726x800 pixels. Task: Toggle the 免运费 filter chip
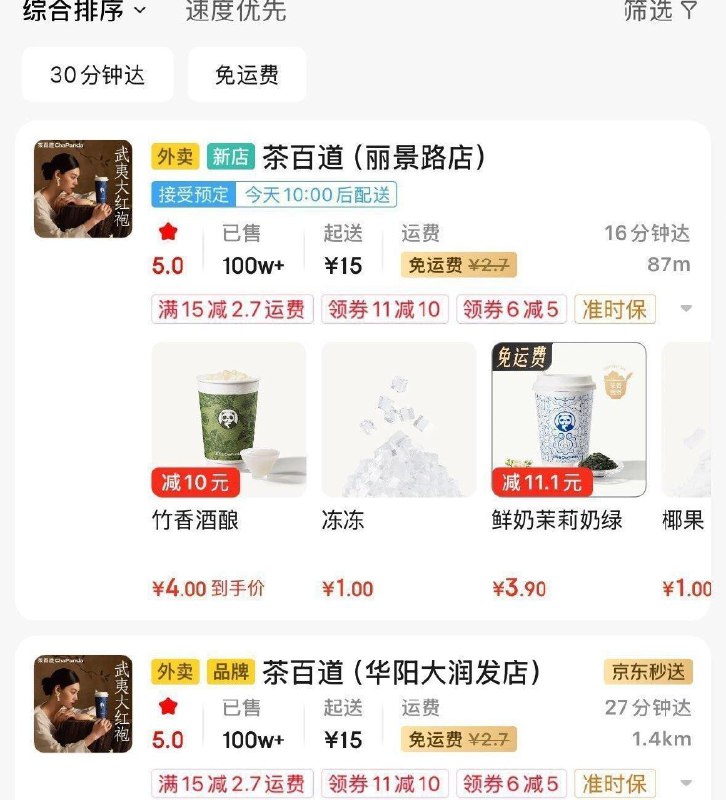click(x=247, y=74)
